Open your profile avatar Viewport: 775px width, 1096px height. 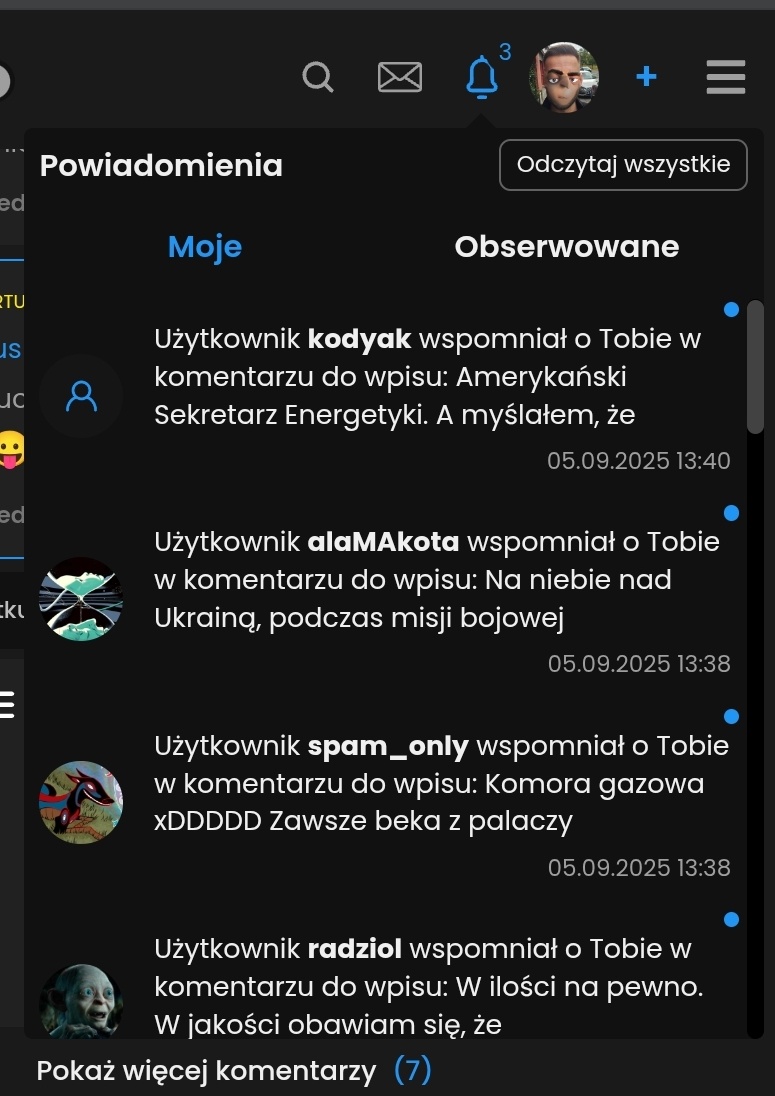pos(564,77)
